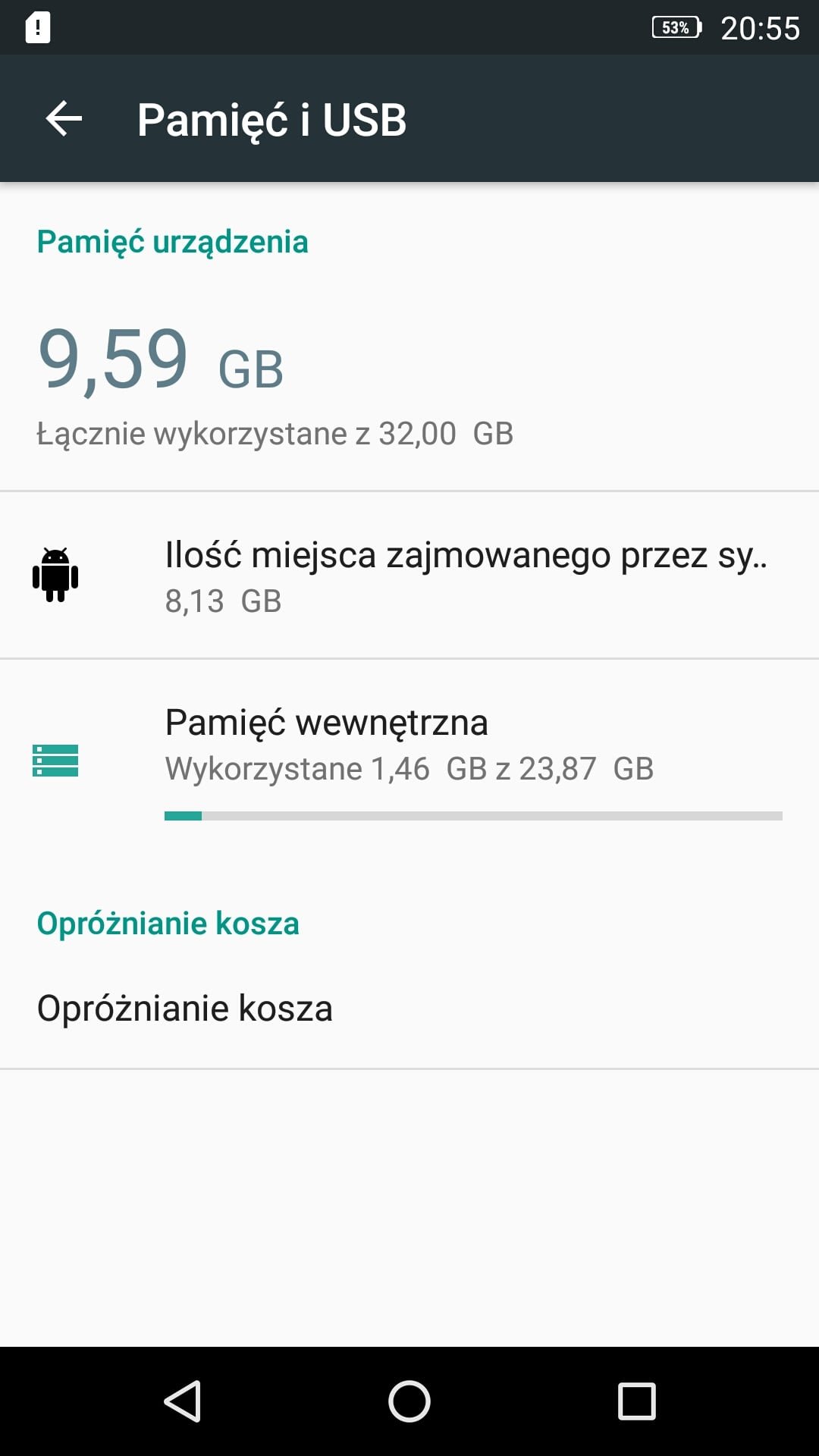Image resolution: width=819 pixels, height=1456 pixels.
Task: Open Ilość miejsca zajmowanego przez system
Action: (x=409, y=576)
